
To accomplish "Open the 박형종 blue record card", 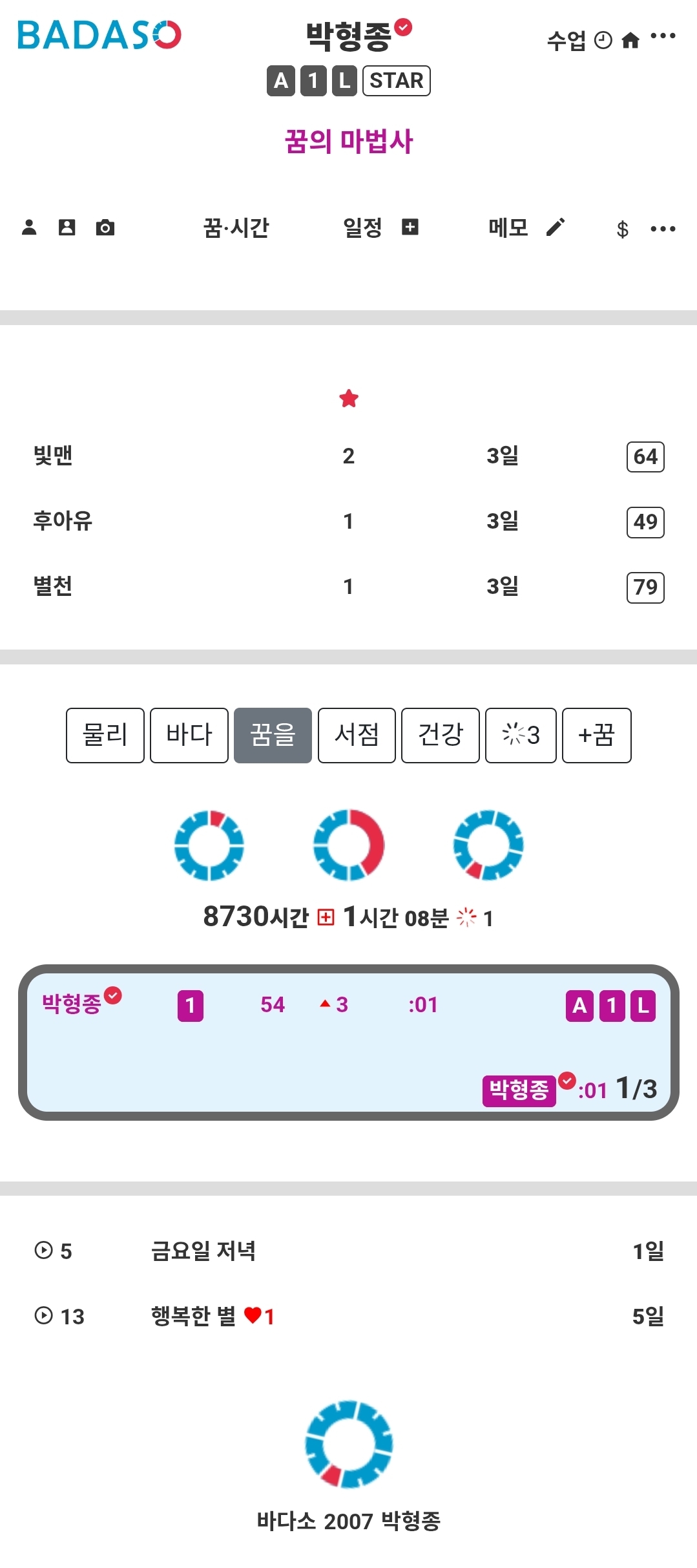I will pos(348,1043).
